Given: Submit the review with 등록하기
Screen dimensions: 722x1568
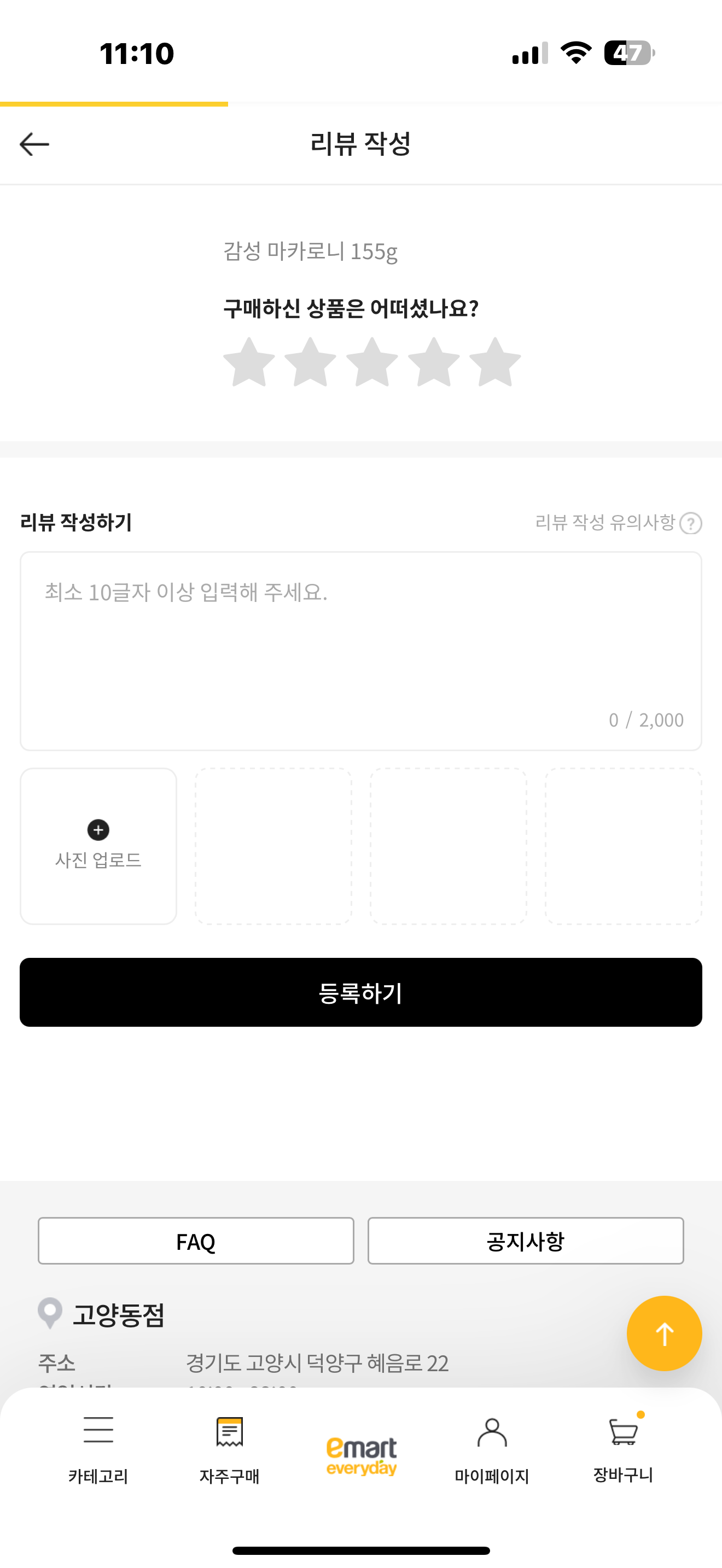Looking at the screenshot, I should tap(361, 992).
